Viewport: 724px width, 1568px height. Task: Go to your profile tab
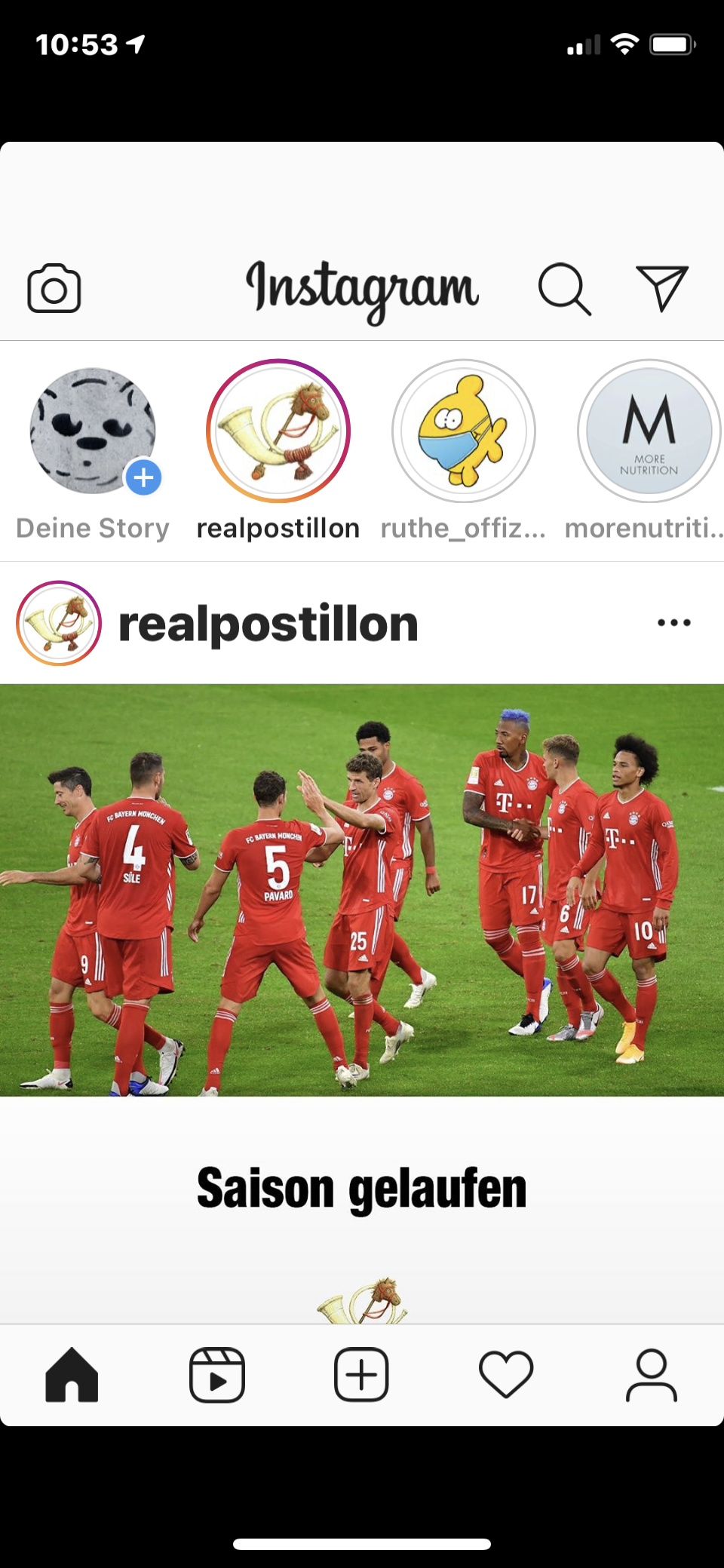coord(651,1375)
